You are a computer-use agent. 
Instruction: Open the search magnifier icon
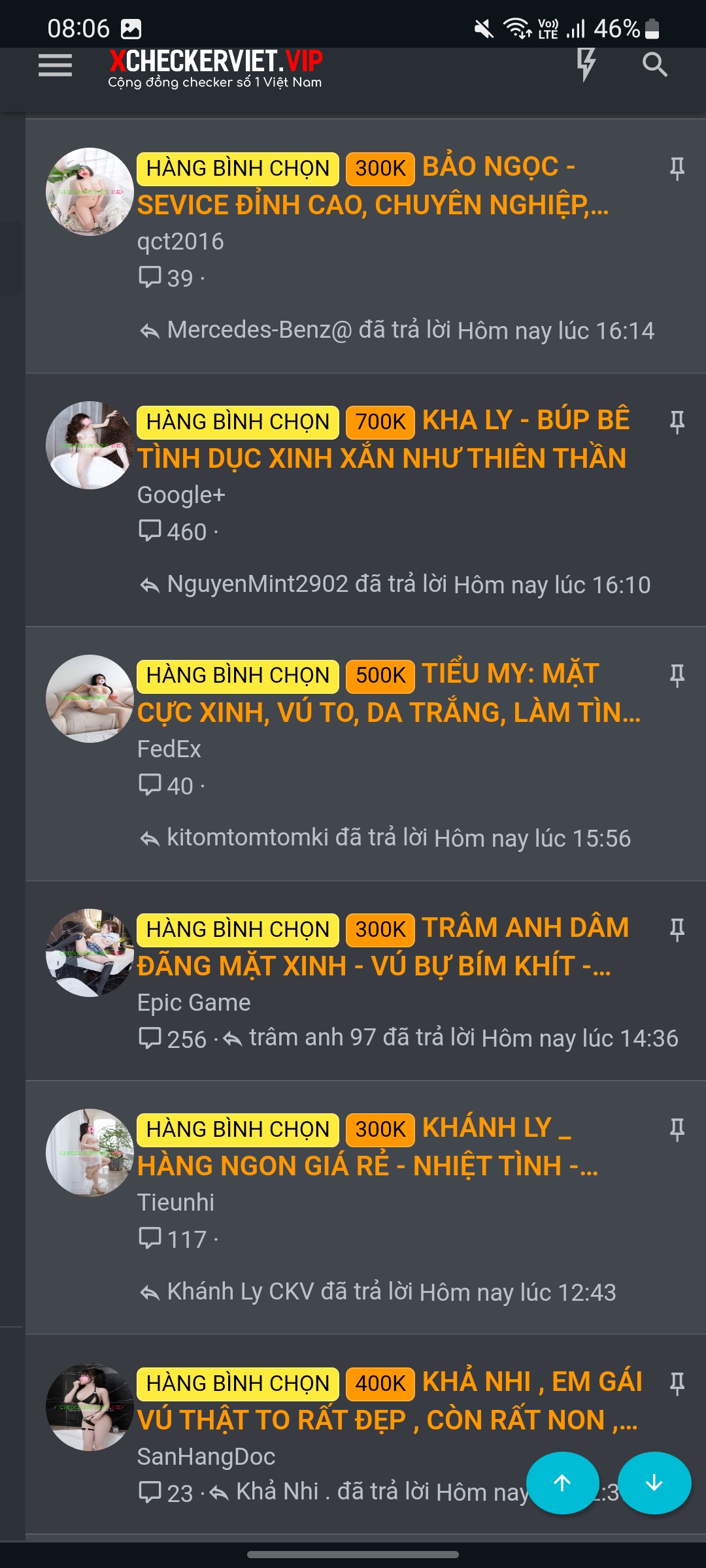pos(654,65)
